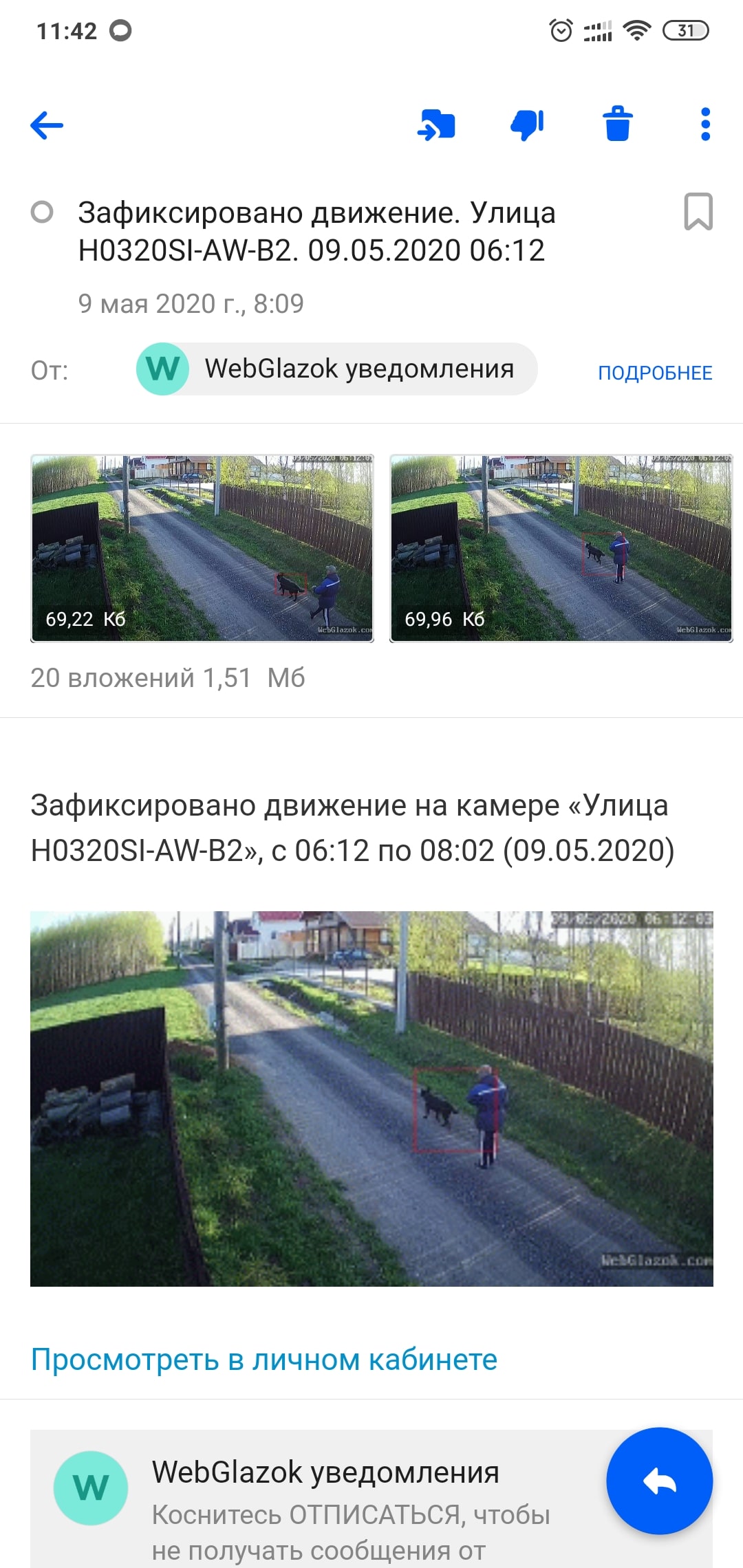Open the three-dot overflow menu
Image resolution: width=743 pixels, height=1568 pixels.
click(x=704, y=125)
